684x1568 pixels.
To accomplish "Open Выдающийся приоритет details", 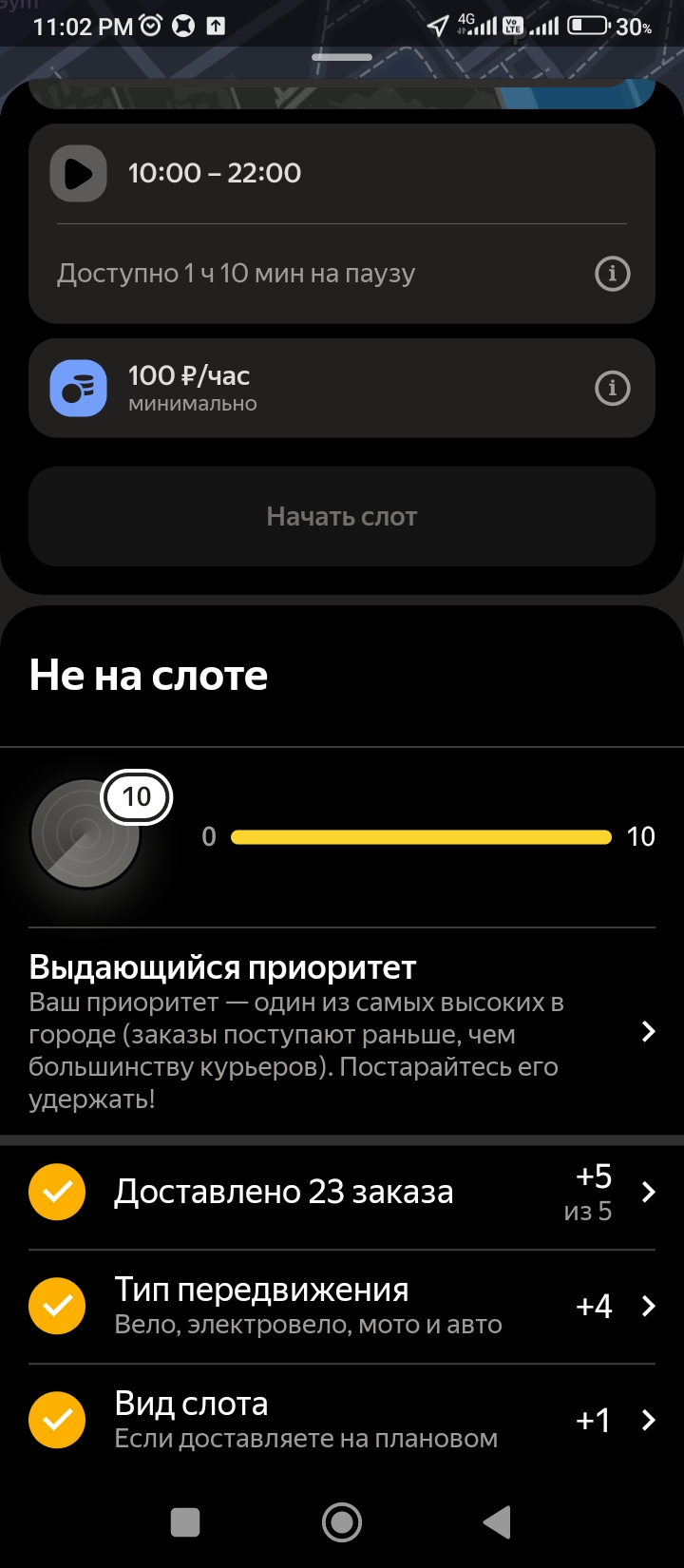I will (x=342, y=1031).
